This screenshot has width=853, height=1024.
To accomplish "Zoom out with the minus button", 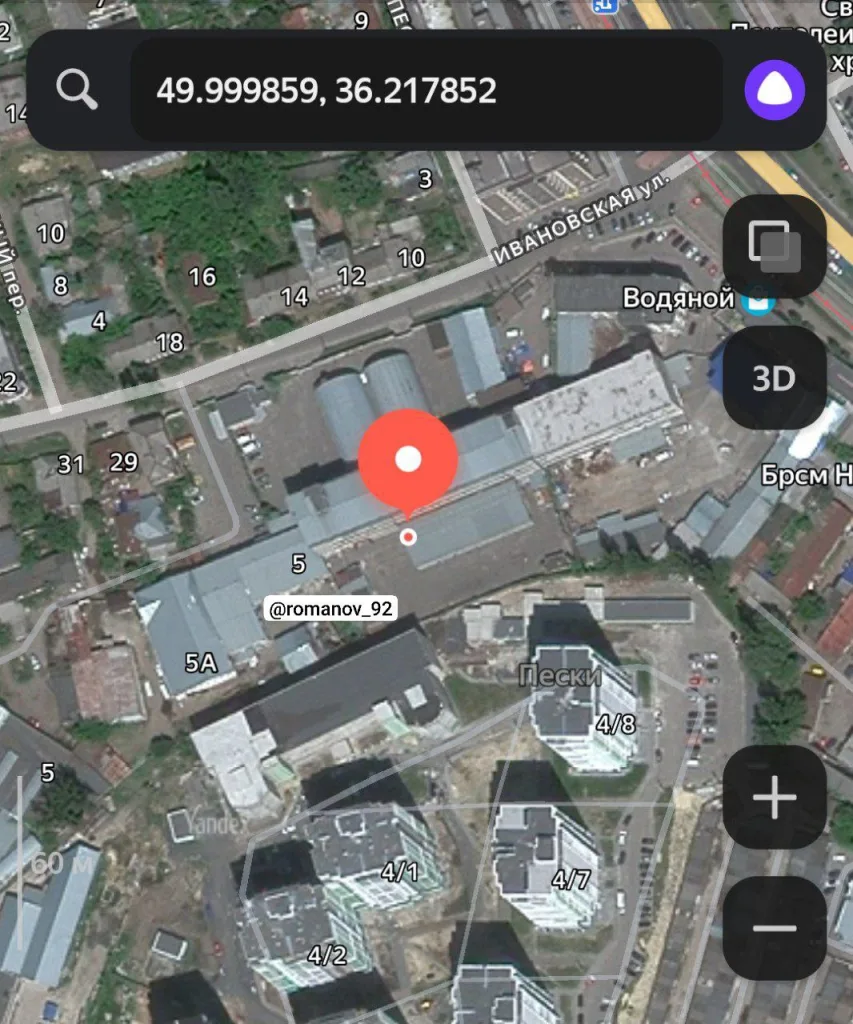I will point(774,928).
